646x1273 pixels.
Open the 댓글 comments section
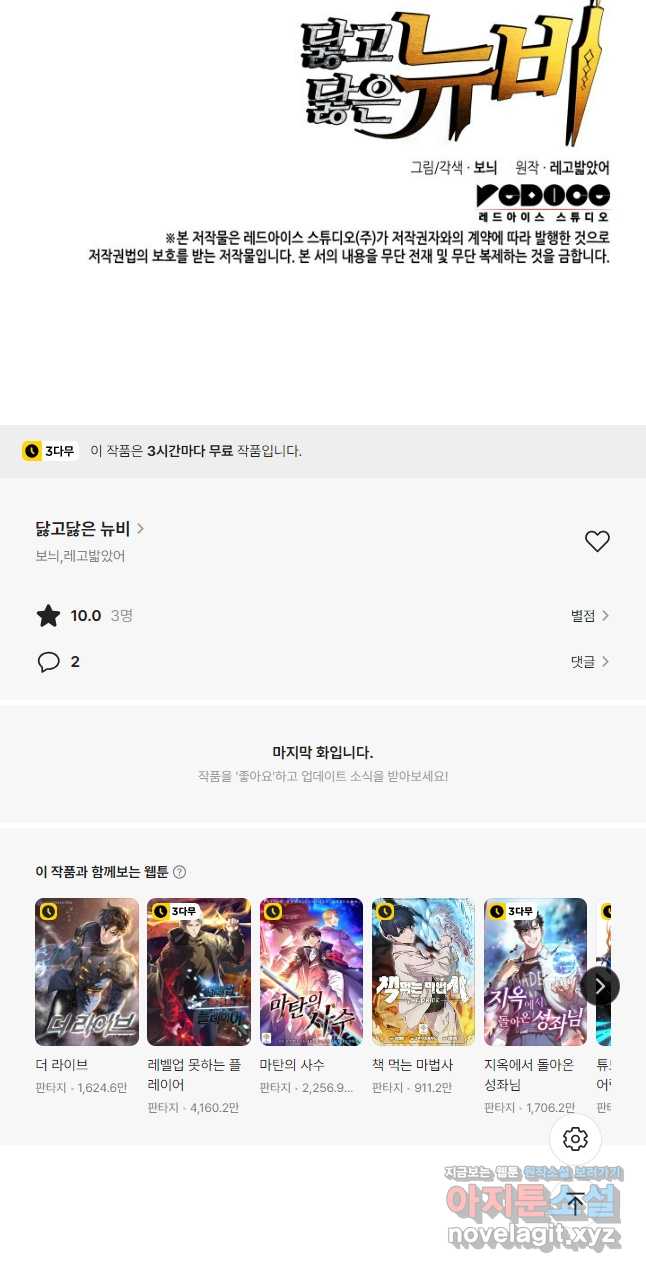click(x=590, y=662)
